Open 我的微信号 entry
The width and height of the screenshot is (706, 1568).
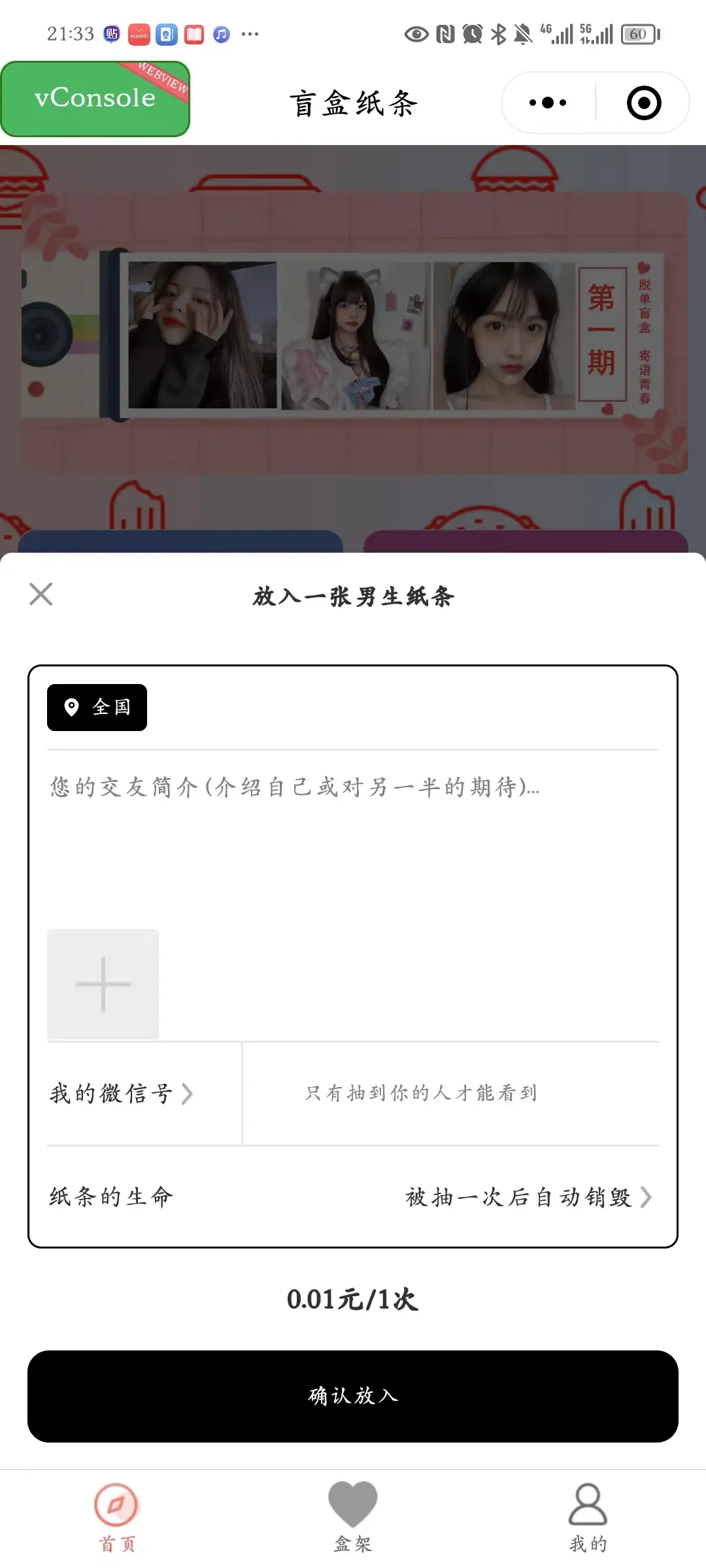[x=122, y=1094]
